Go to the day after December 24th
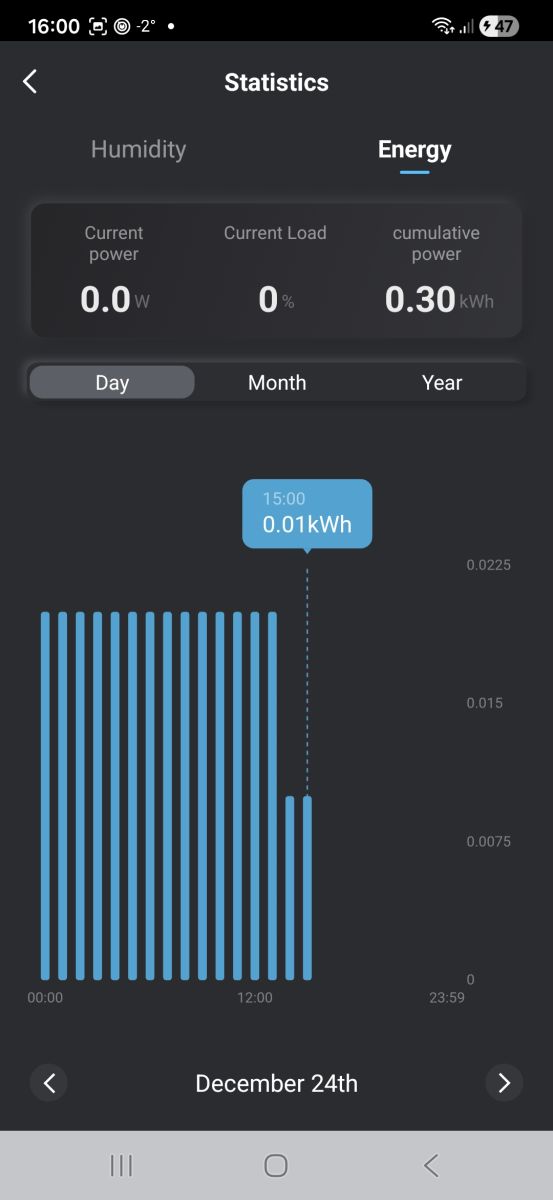This screenshot has width=553, height=1200. 504,1083
